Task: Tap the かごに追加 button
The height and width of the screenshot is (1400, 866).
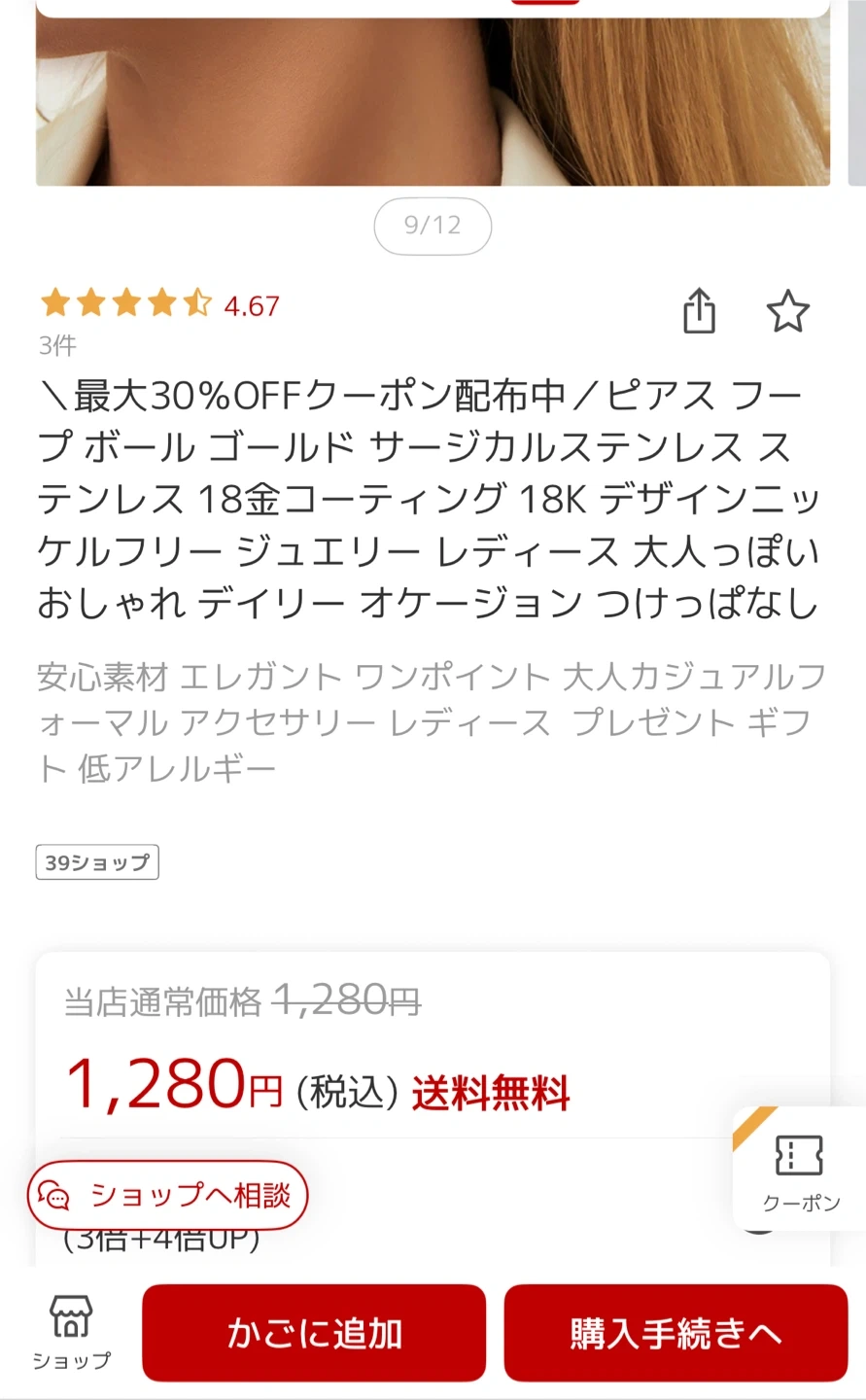Action: pos(314,1333)
